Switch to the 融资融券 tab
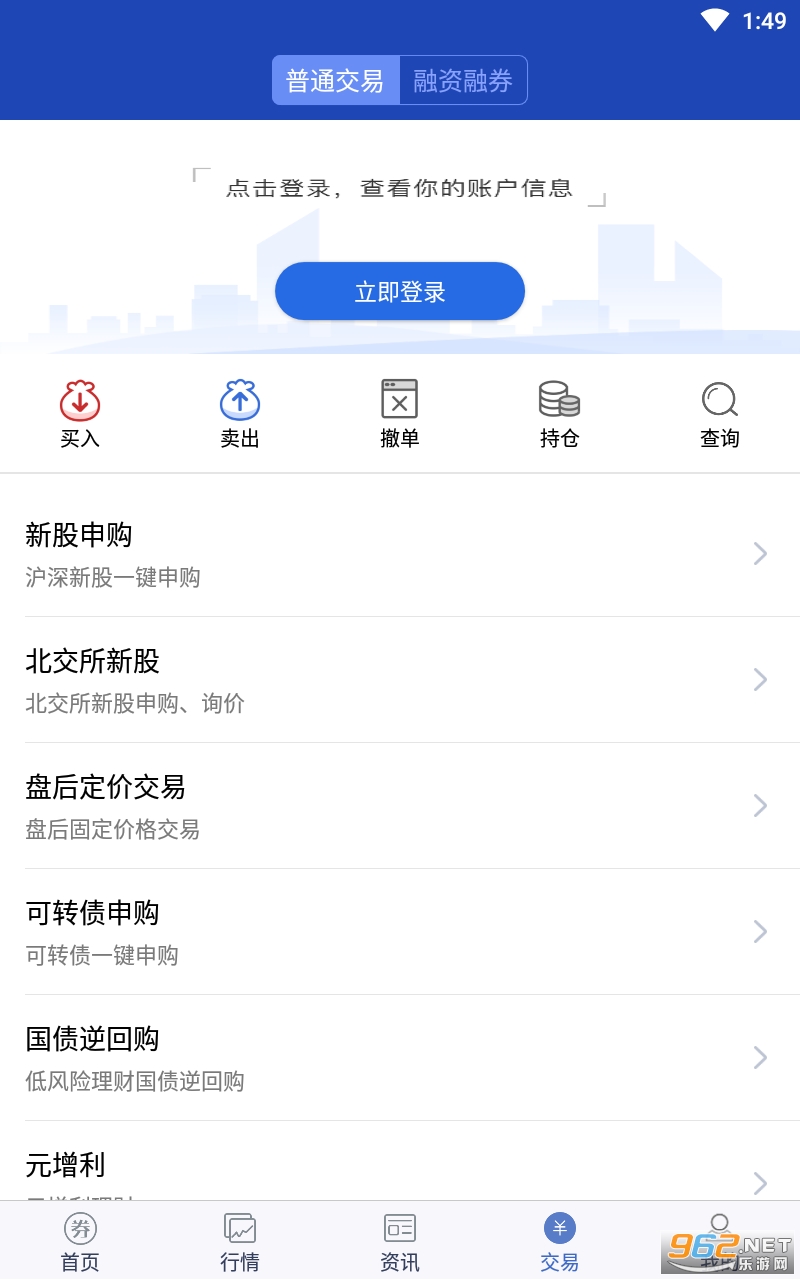Image resolution: width=800 pixels, height=1280 pixels. coord(463,81)
